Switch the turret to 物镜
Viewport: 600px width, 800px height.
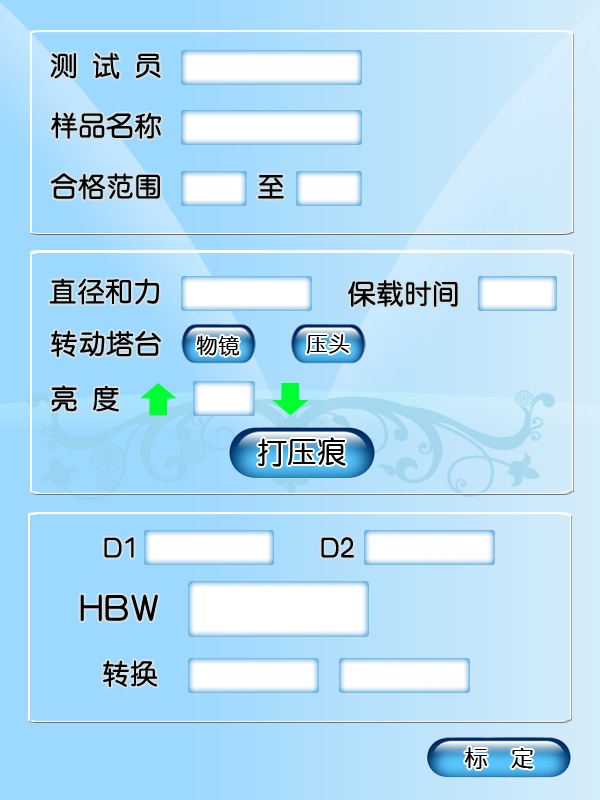(x=218, y=345)
